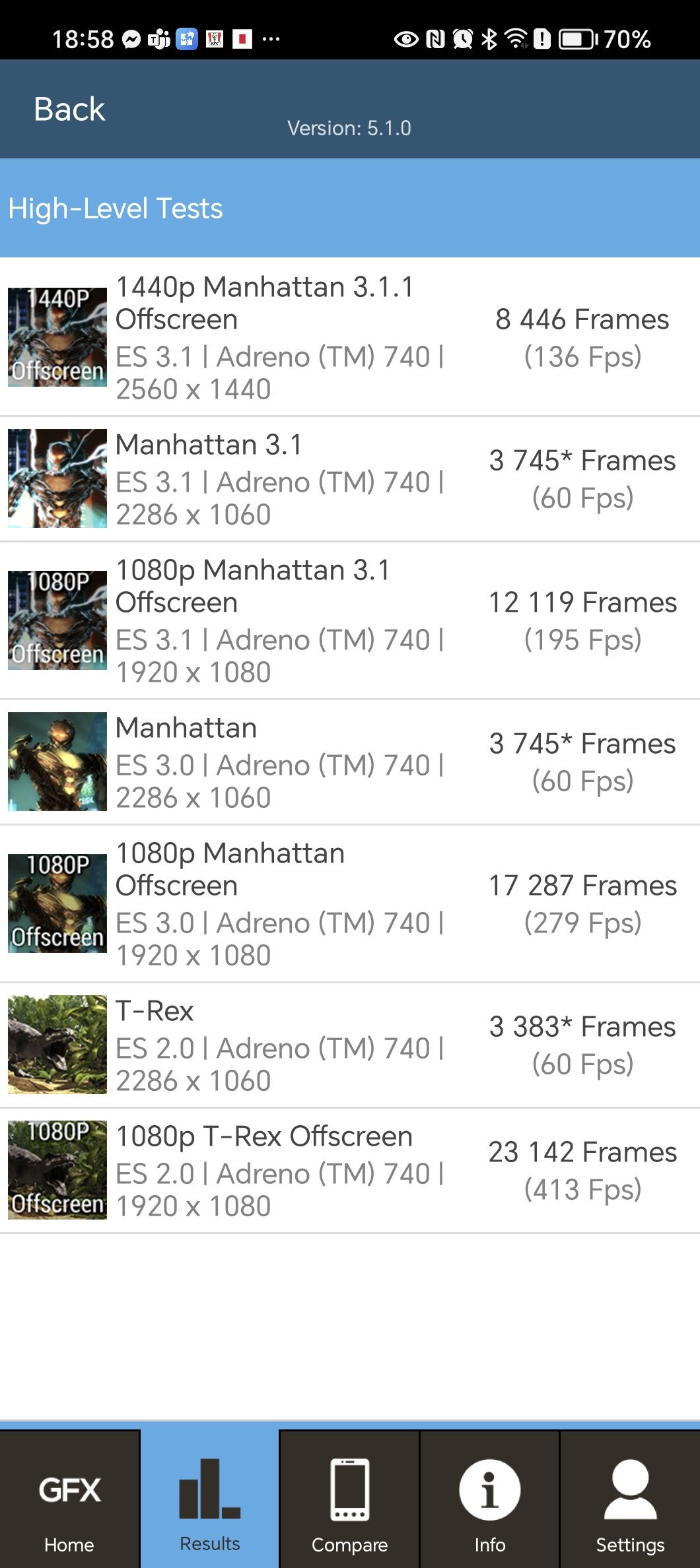Open the Manhattan ES 3.0 result row
Image resolution: width=700 pixels, height=1568 pixels.
[350, 762]
